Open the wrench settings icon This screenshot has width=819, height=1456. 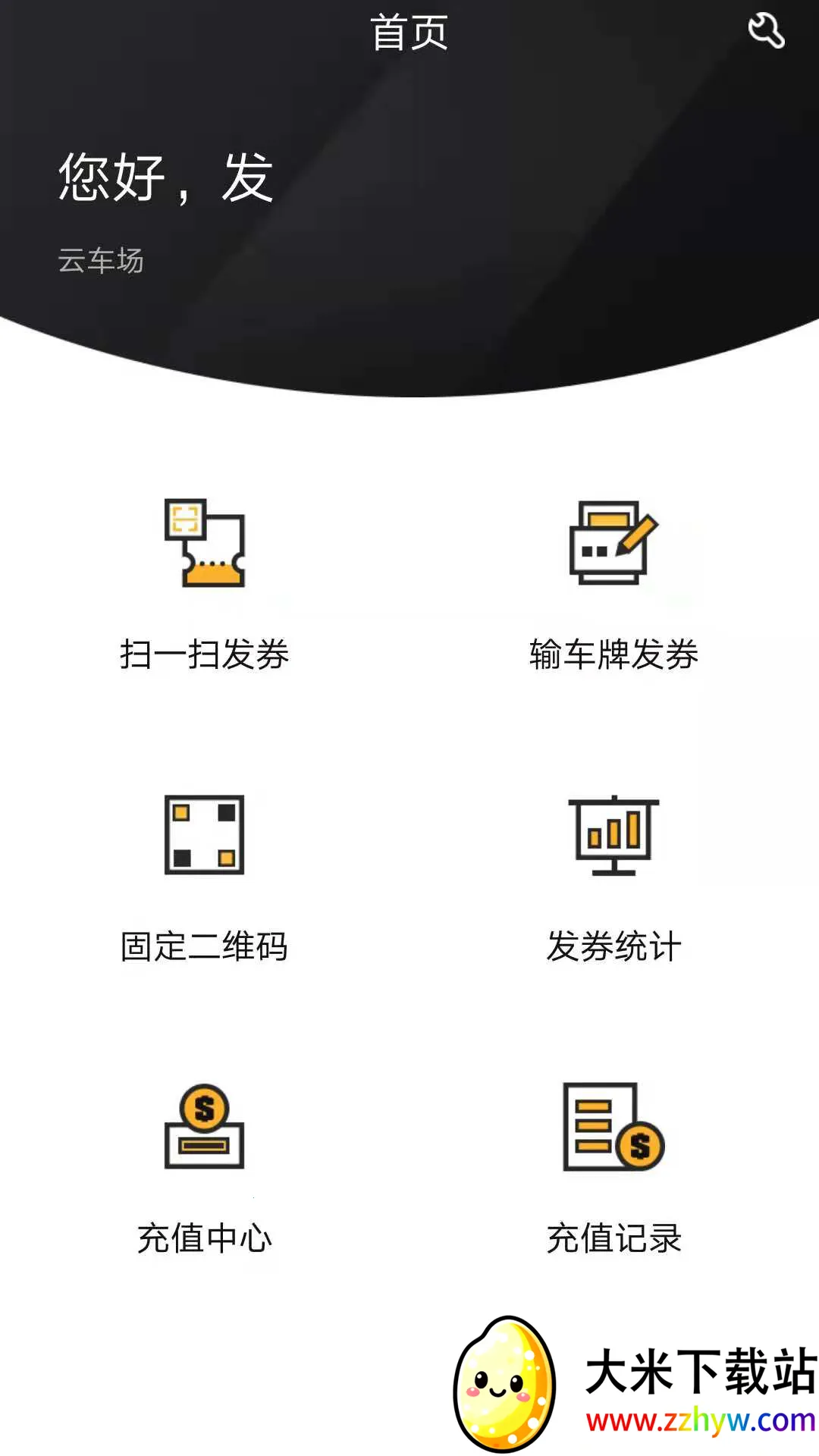(x=766, y=32)
